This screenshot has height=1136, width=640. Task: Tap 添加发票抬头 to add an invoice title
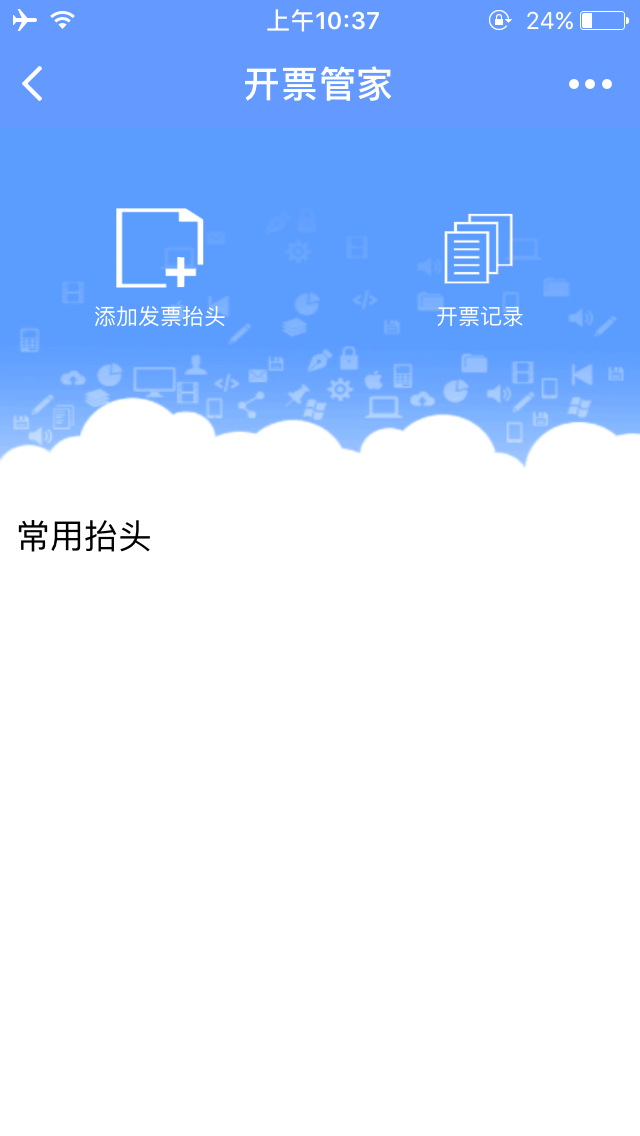[160, 268]
